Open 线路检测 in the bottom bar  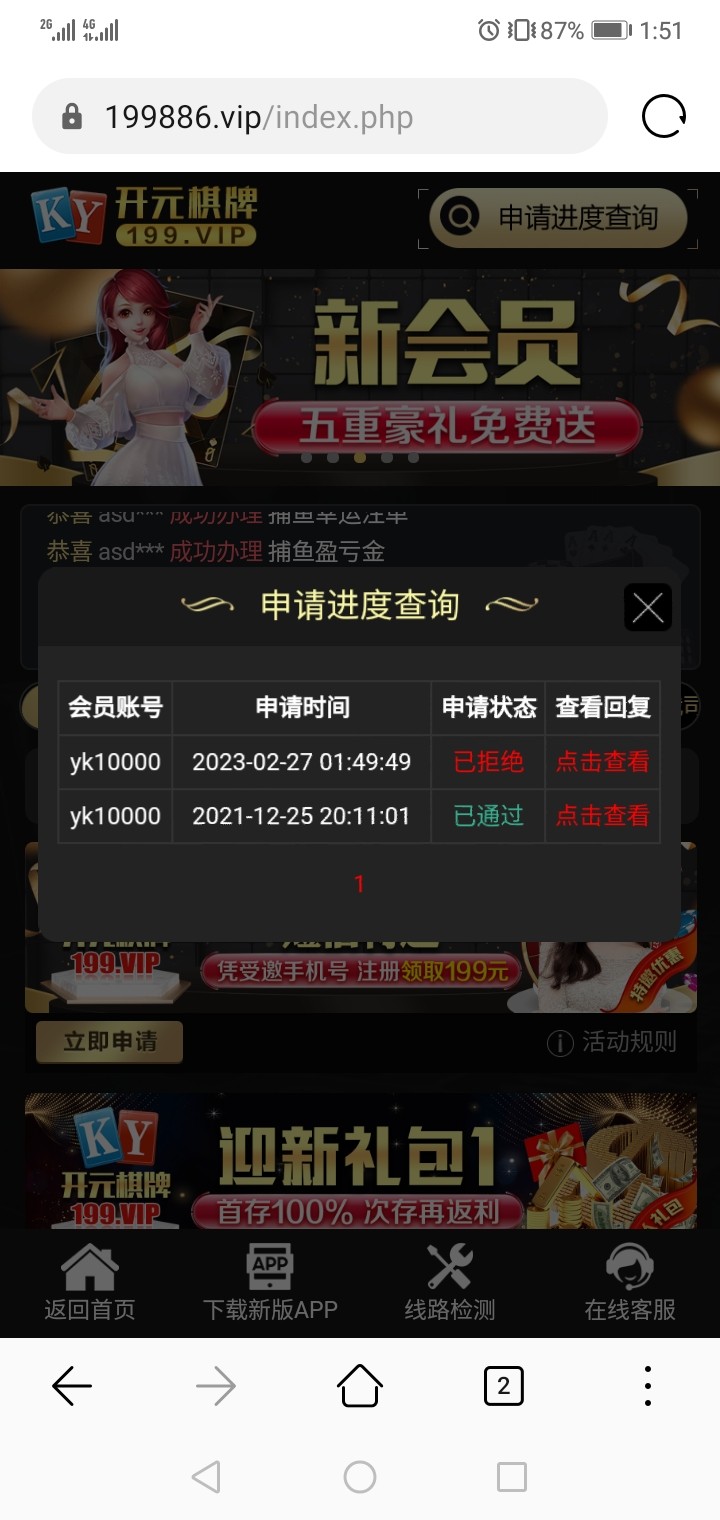pos(450,1283)
